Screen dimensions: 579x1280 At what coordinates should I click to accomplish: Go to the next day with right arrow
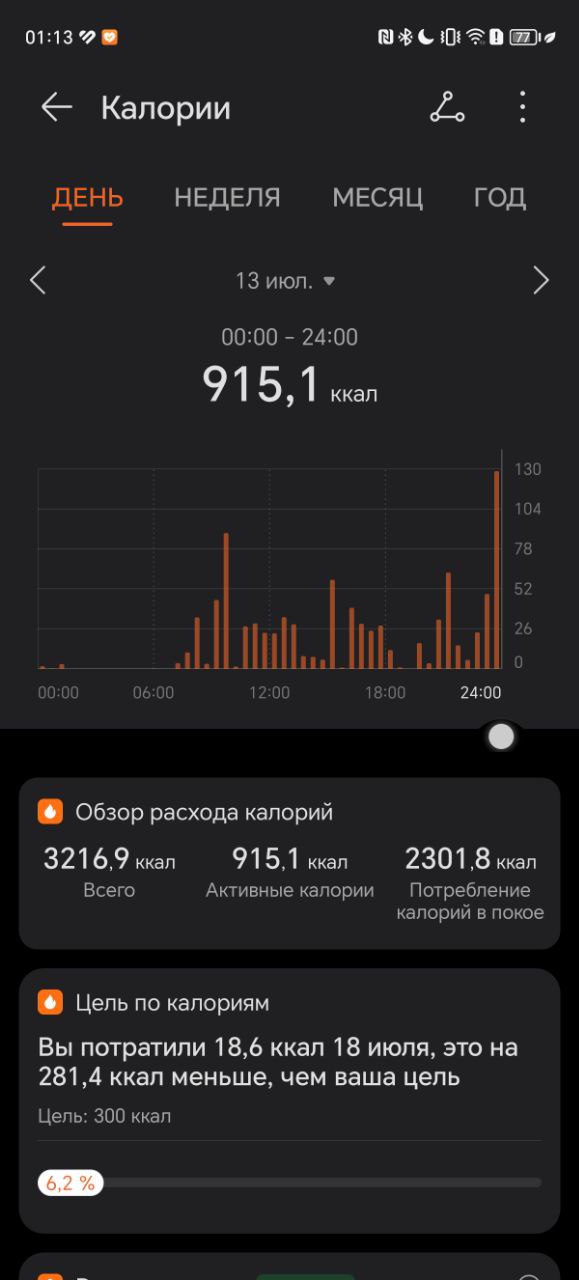541,281
